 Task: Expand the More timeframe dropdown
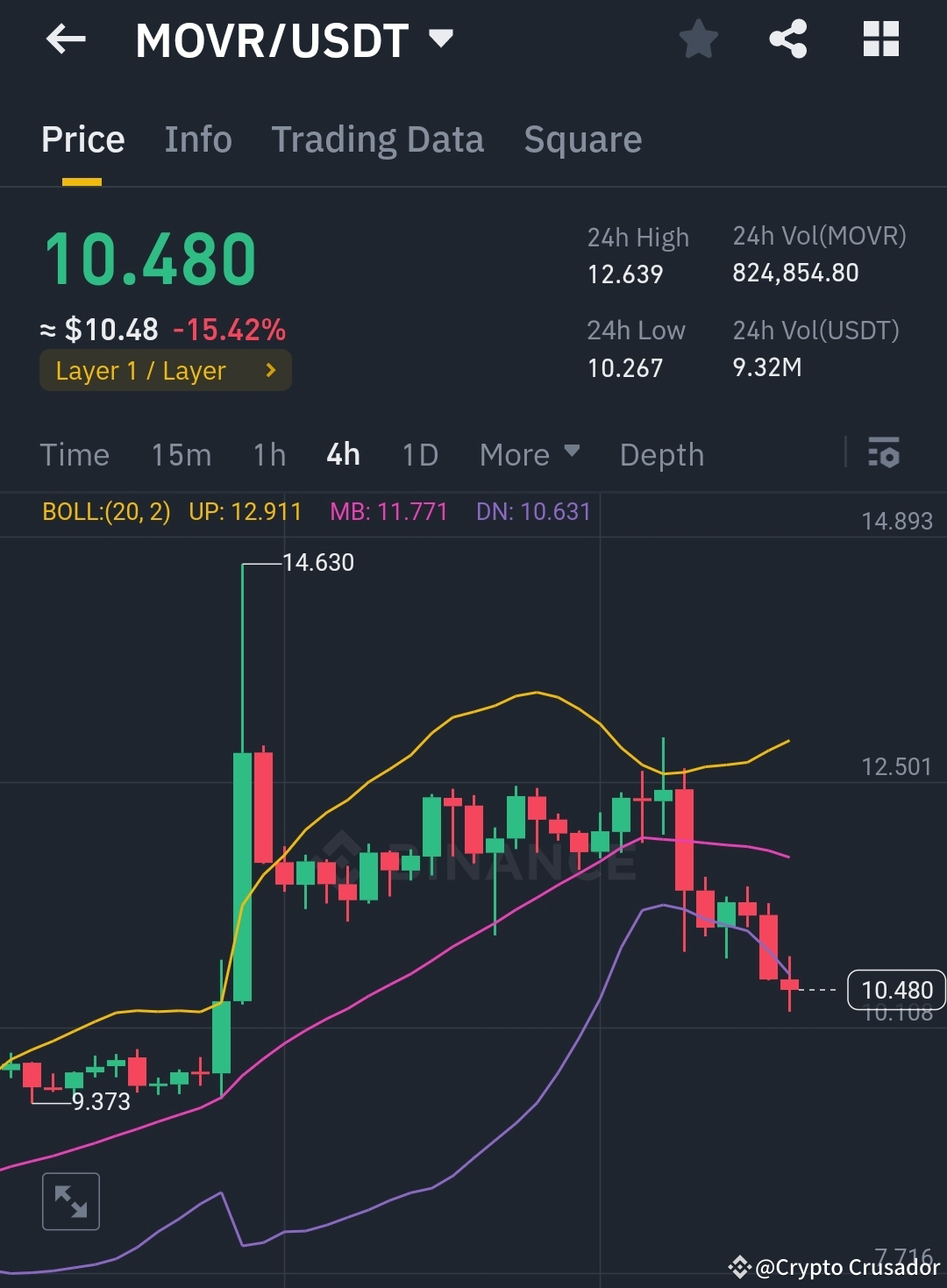point(530,454)
